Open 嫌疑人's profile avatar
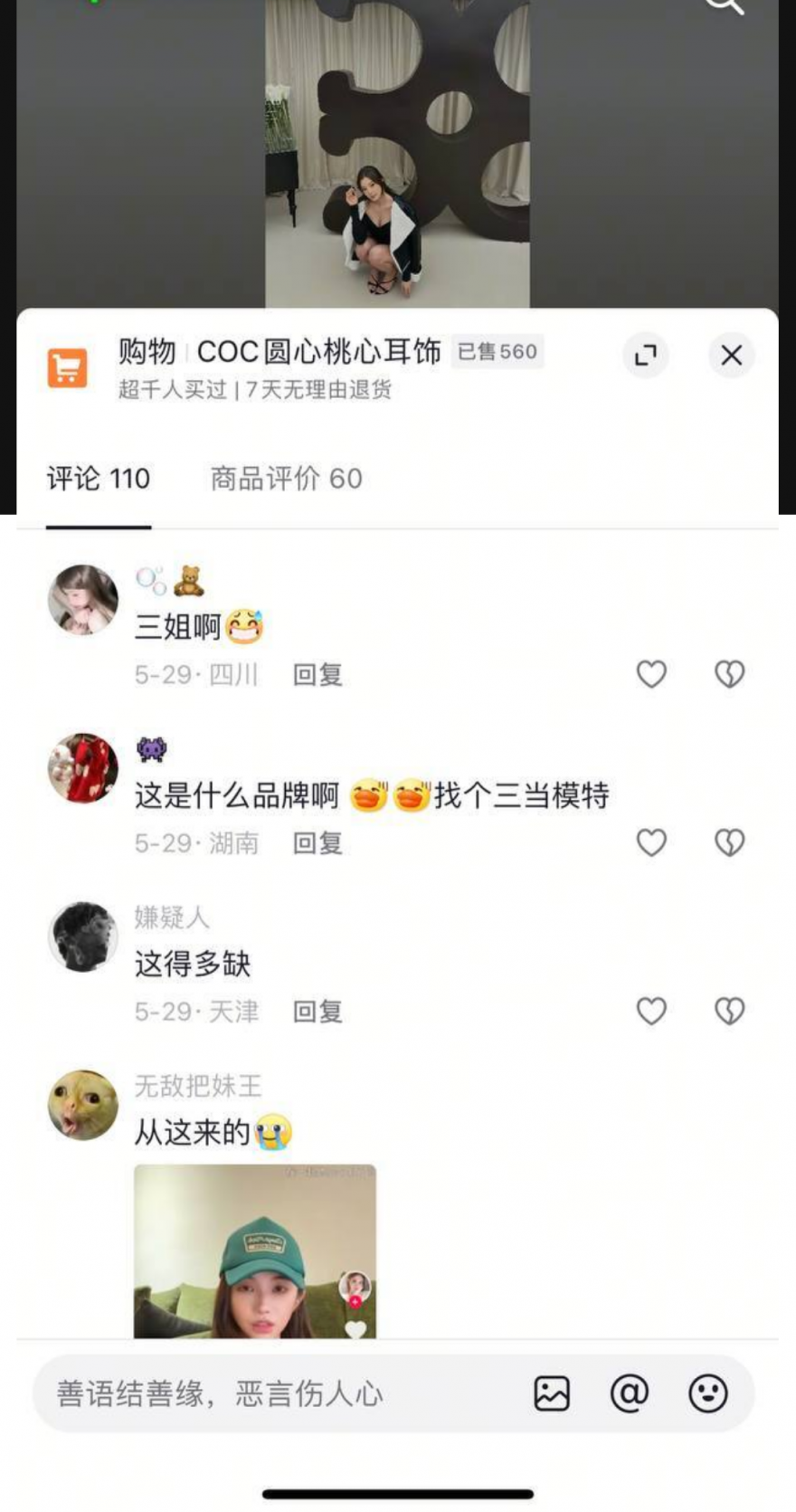Image resolution: width=796 pixels, height=1512 pixels. 82,937
